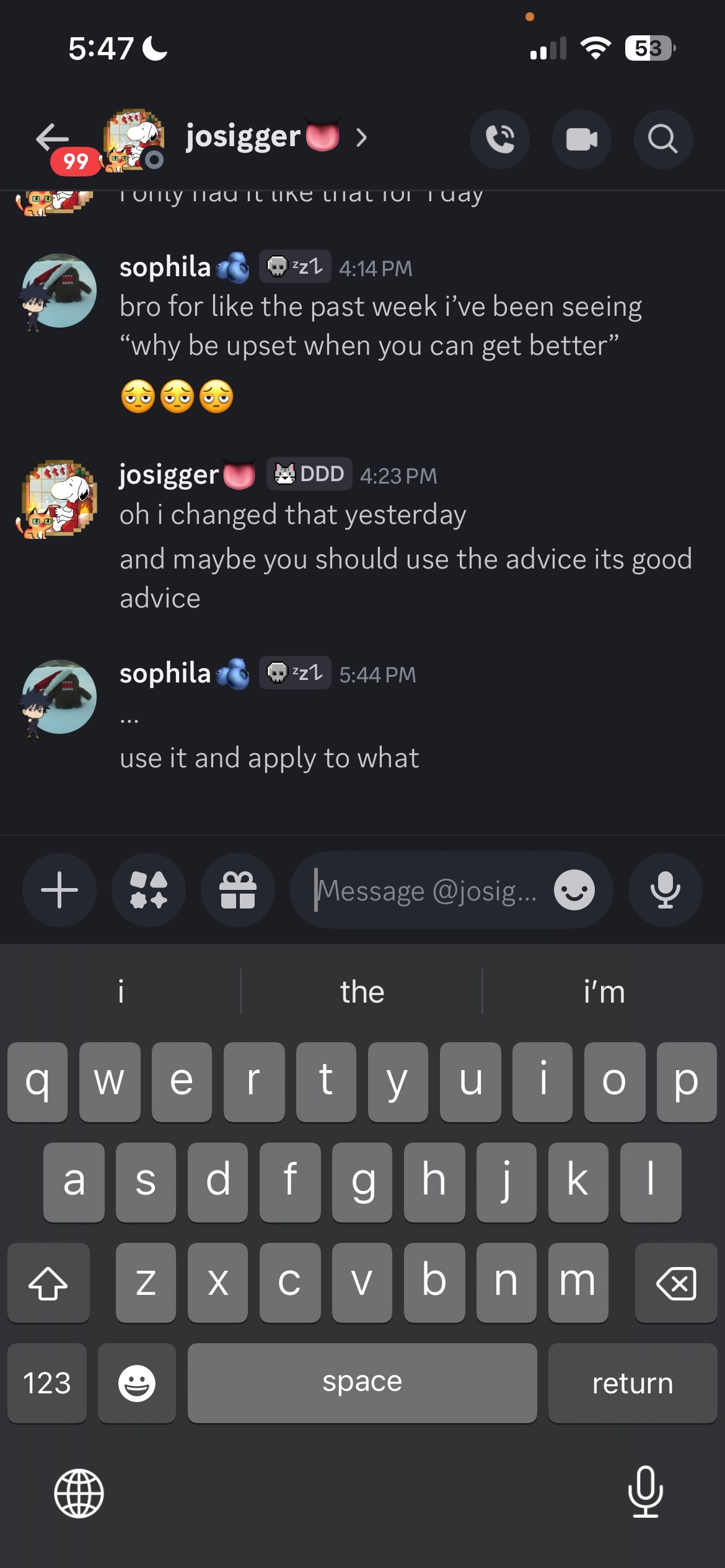Tap the return key on the keyboard
This screenshot has width=725, height=1568.
point(632,1383)
